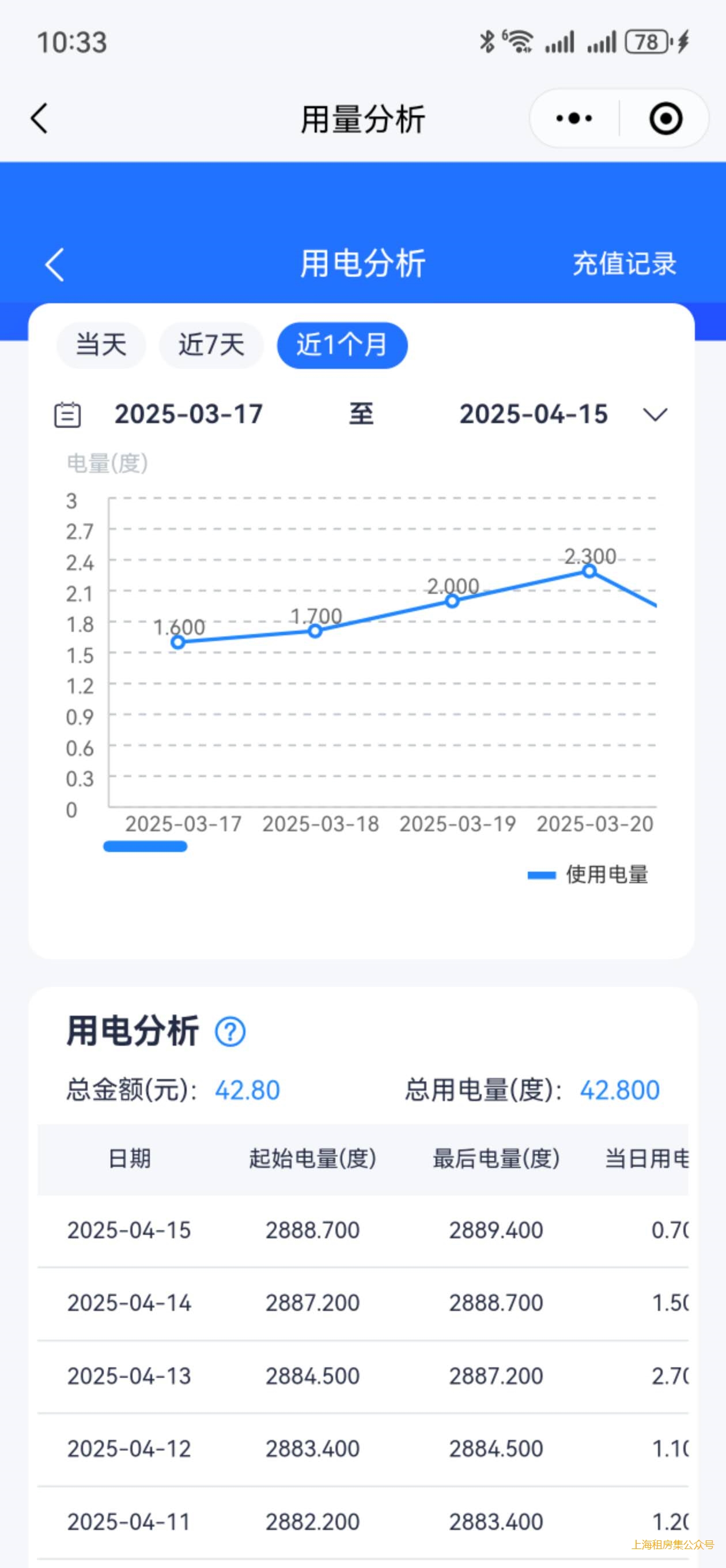
Task: Select the 近1个月 range
Action: coord(342,345)
